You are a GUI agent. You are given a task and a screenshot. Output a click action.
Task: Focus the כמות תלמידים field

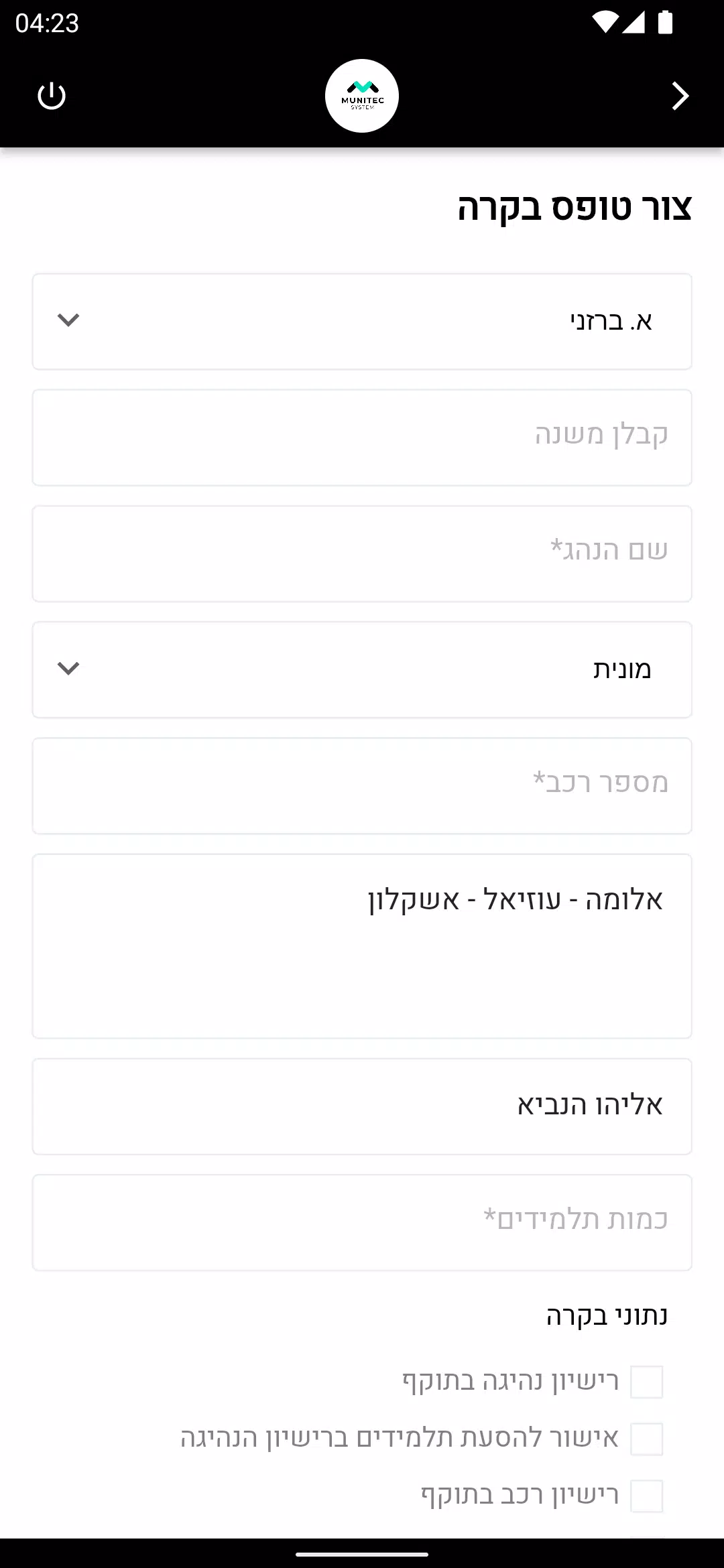pyautogui.click(x=362, y=1222)
